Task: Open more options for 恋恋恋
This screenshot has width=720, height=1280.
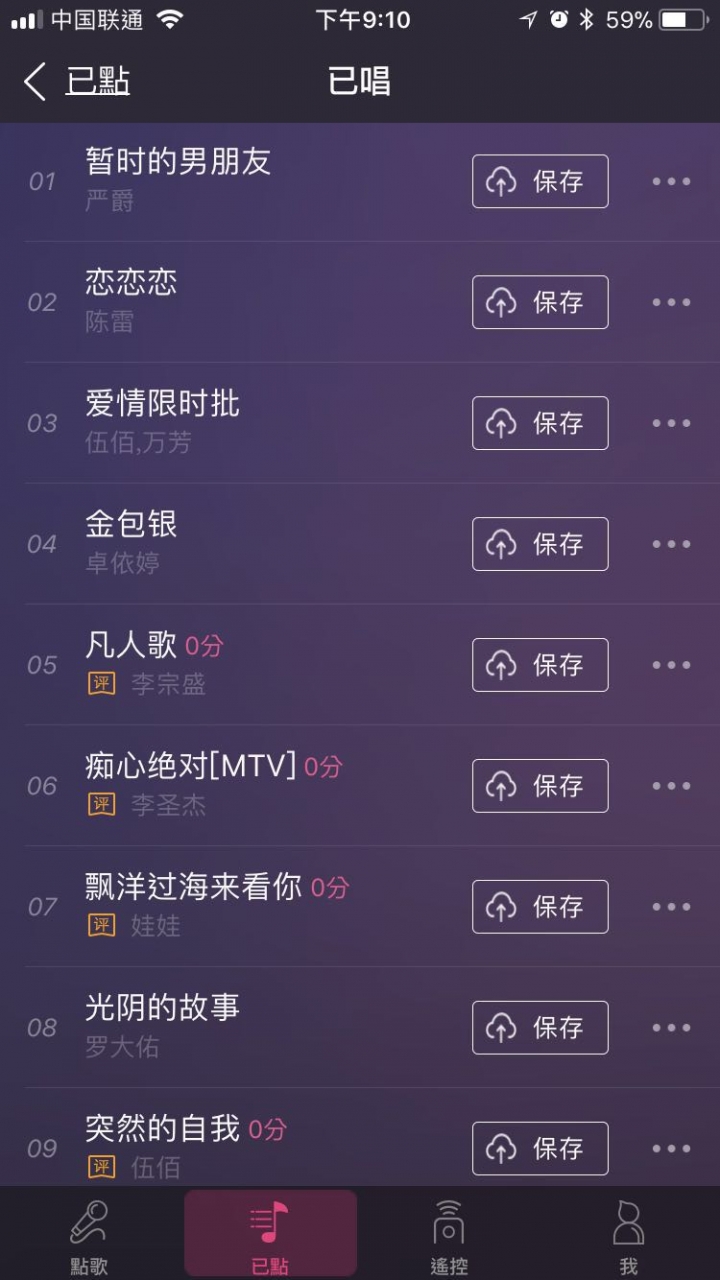Action: coord(671,302)
